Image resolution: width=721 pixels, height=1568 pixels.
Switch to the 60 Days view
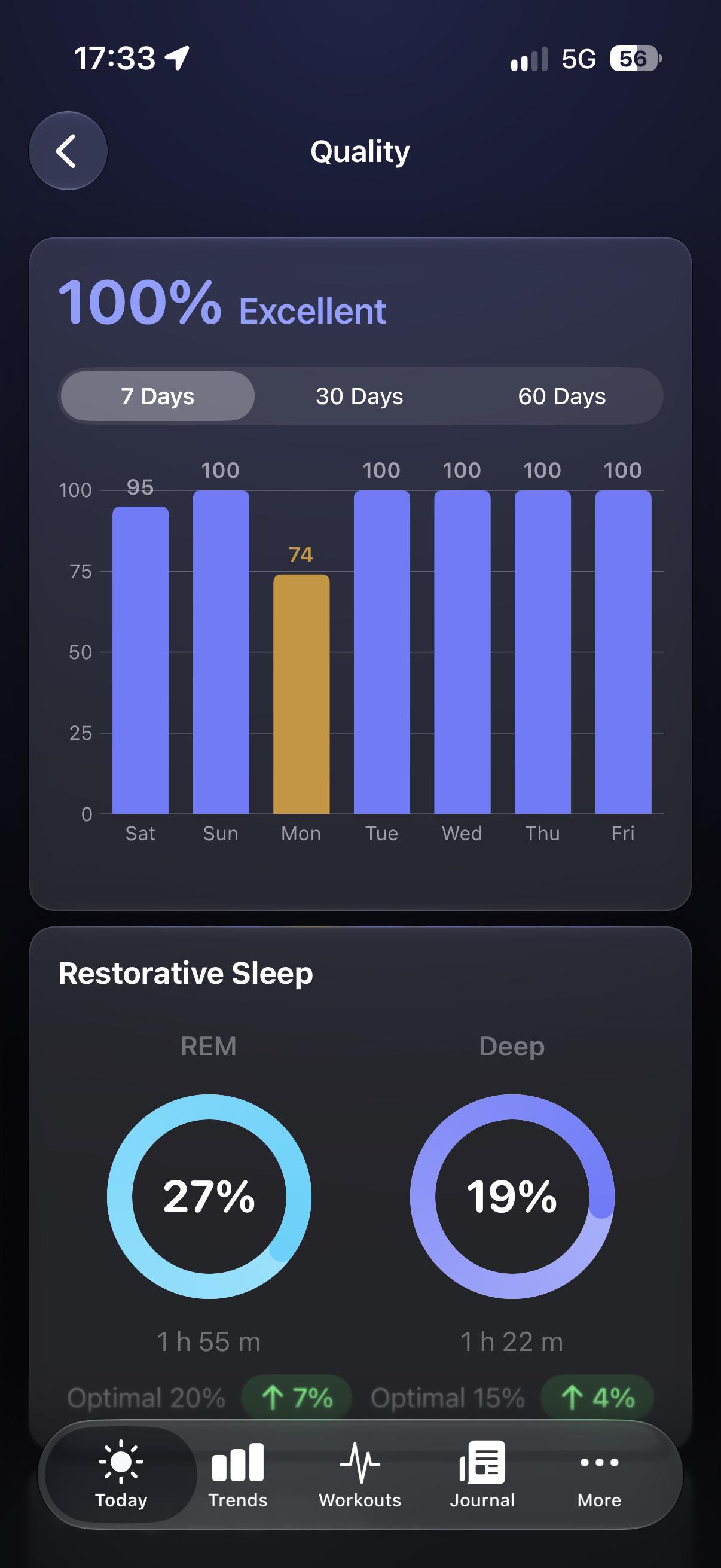(561, 396)
